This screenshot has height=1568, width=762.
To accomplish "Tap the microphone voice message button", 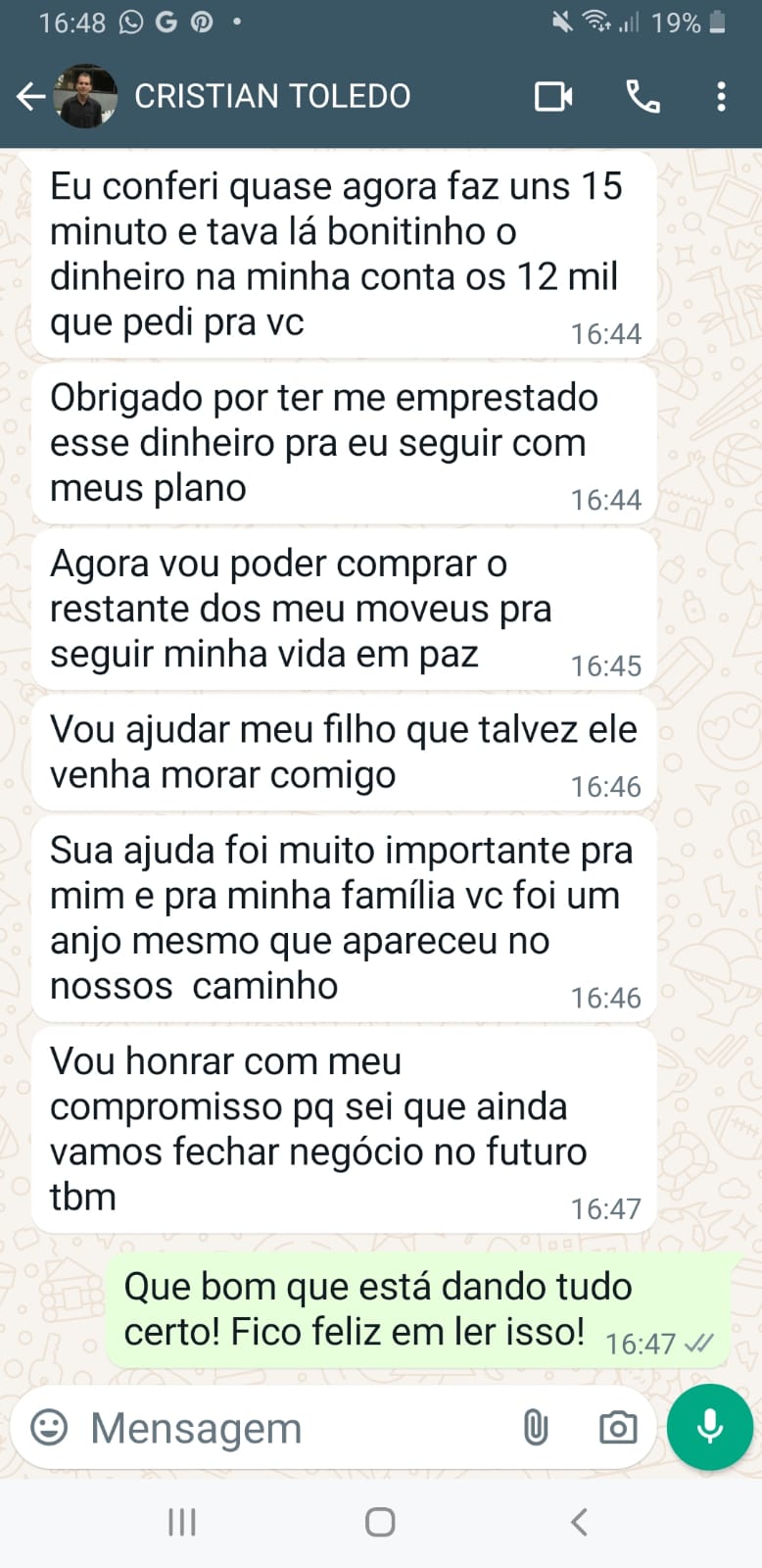I will point(709,1427).
